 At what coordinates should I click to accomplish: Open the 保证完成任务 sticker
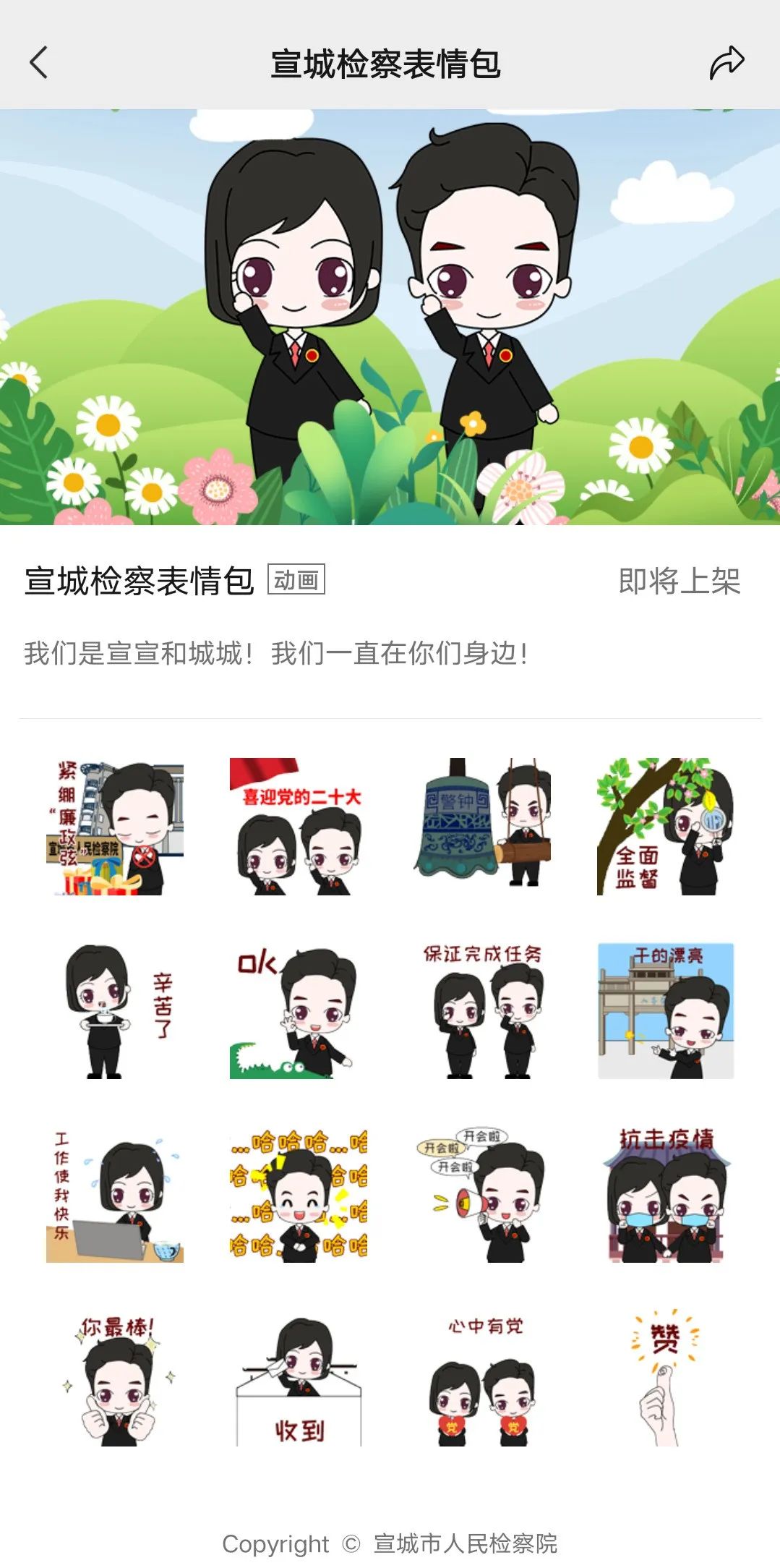pos(482,1010)
